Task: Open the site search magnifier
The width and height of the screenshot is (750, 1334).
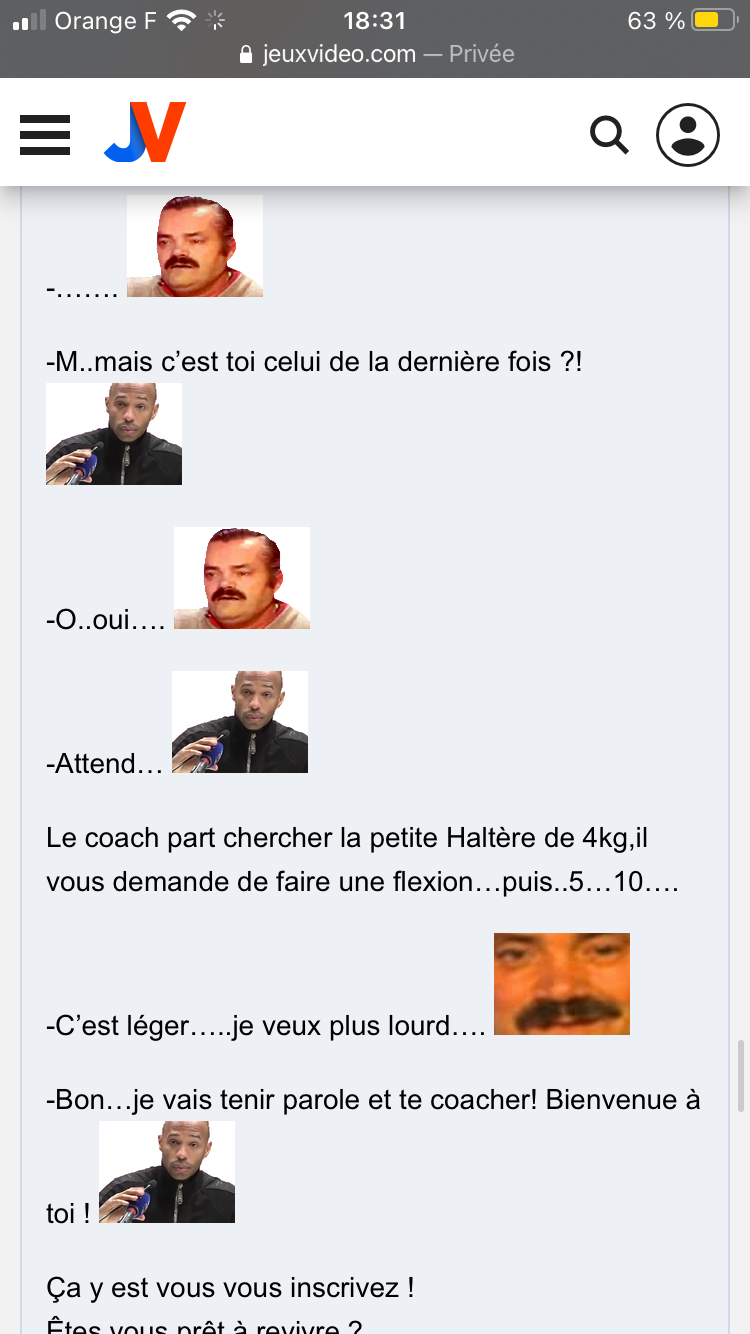Action: (608, 134)
